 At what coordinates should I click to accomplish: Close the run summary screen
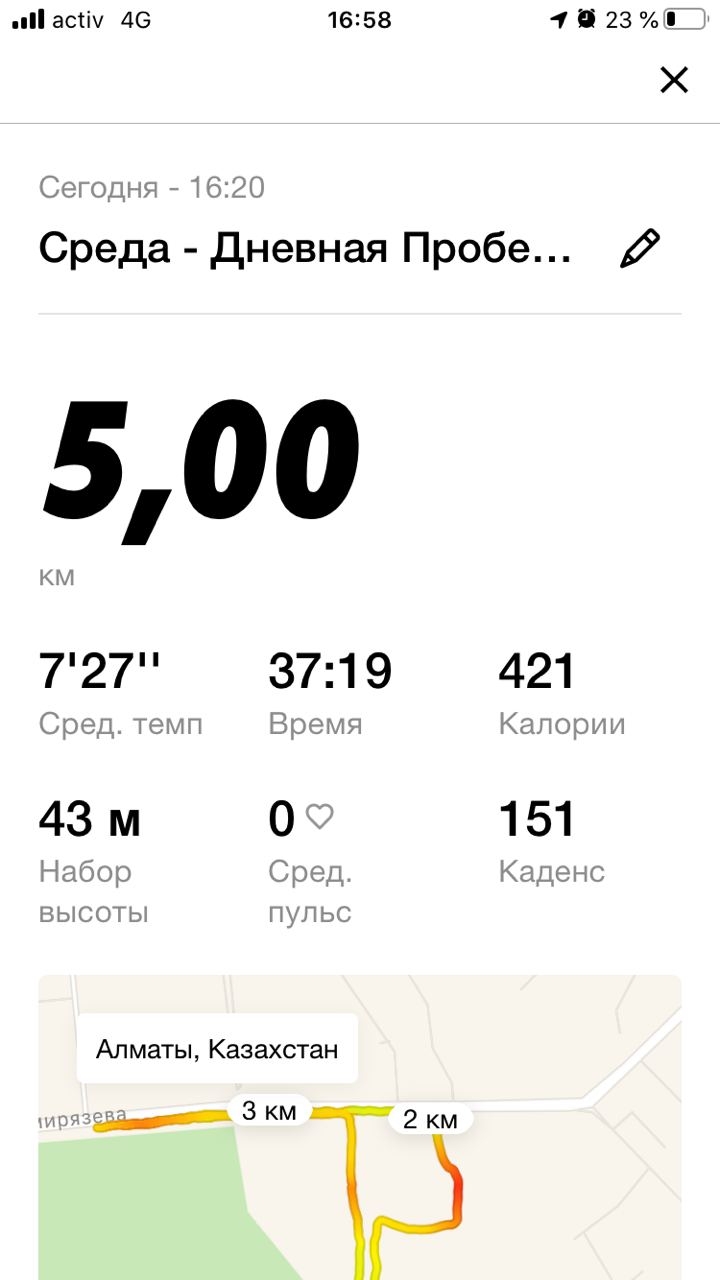click(x=674, y=80)
